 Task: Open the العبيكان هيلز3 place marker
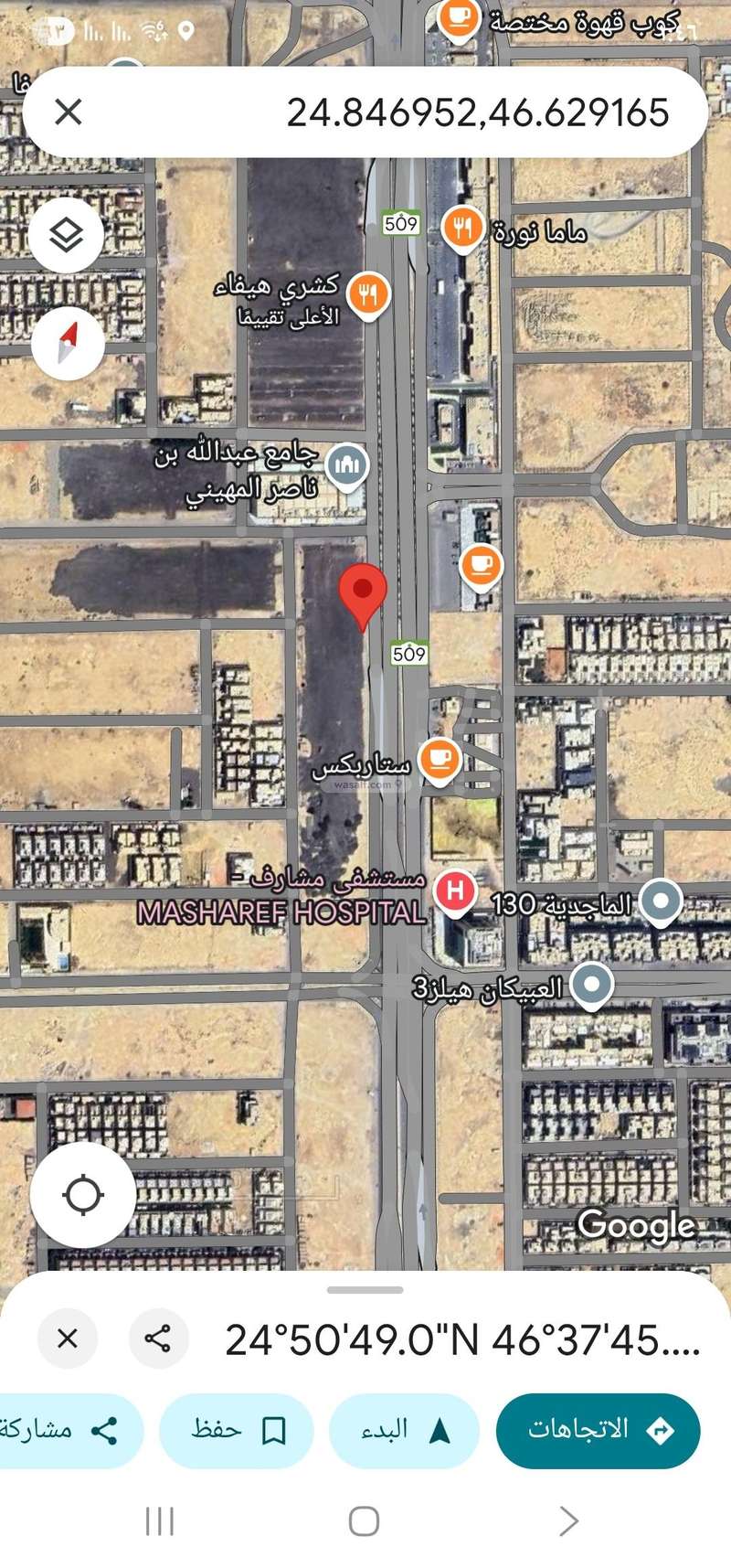click(592, 985)
